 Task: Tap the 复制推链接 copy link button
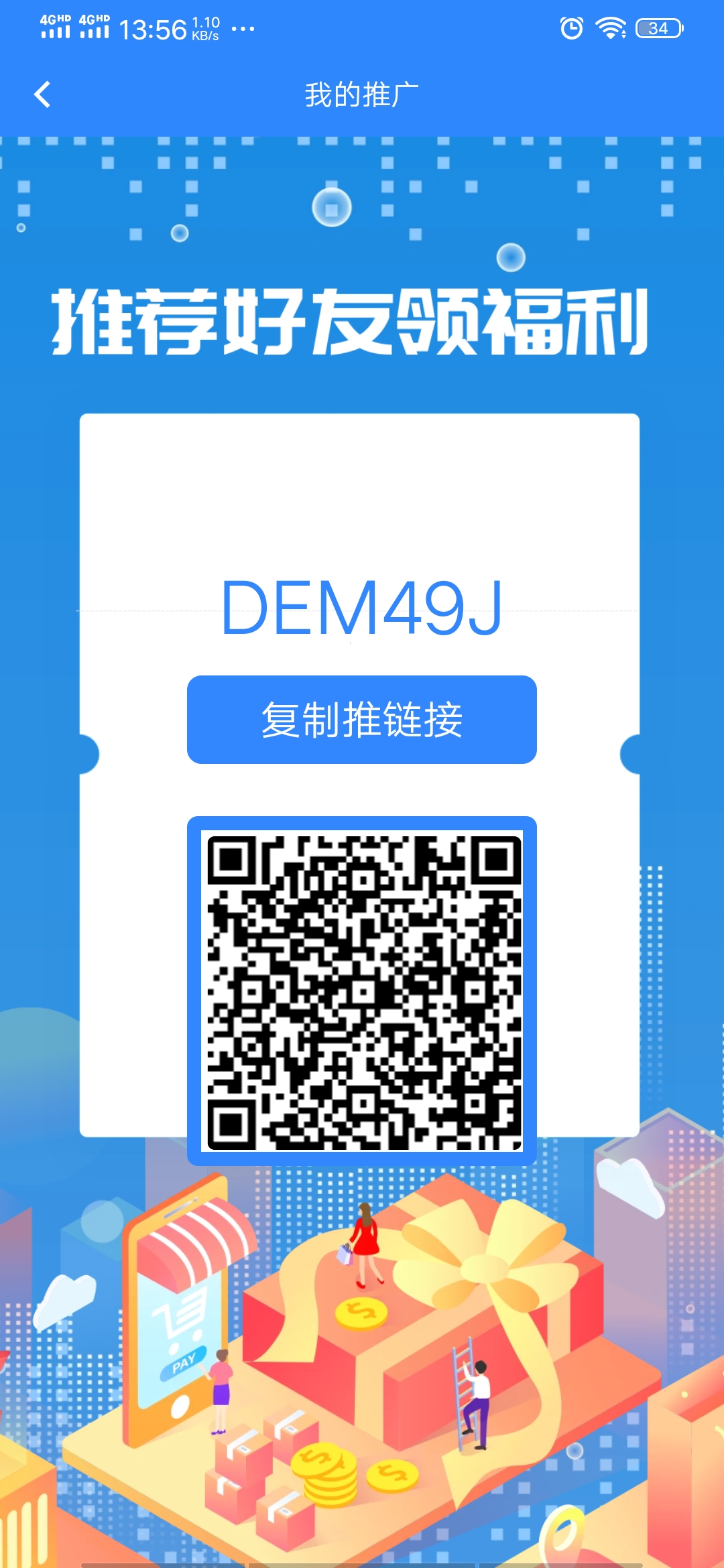(x=362, y=720)
